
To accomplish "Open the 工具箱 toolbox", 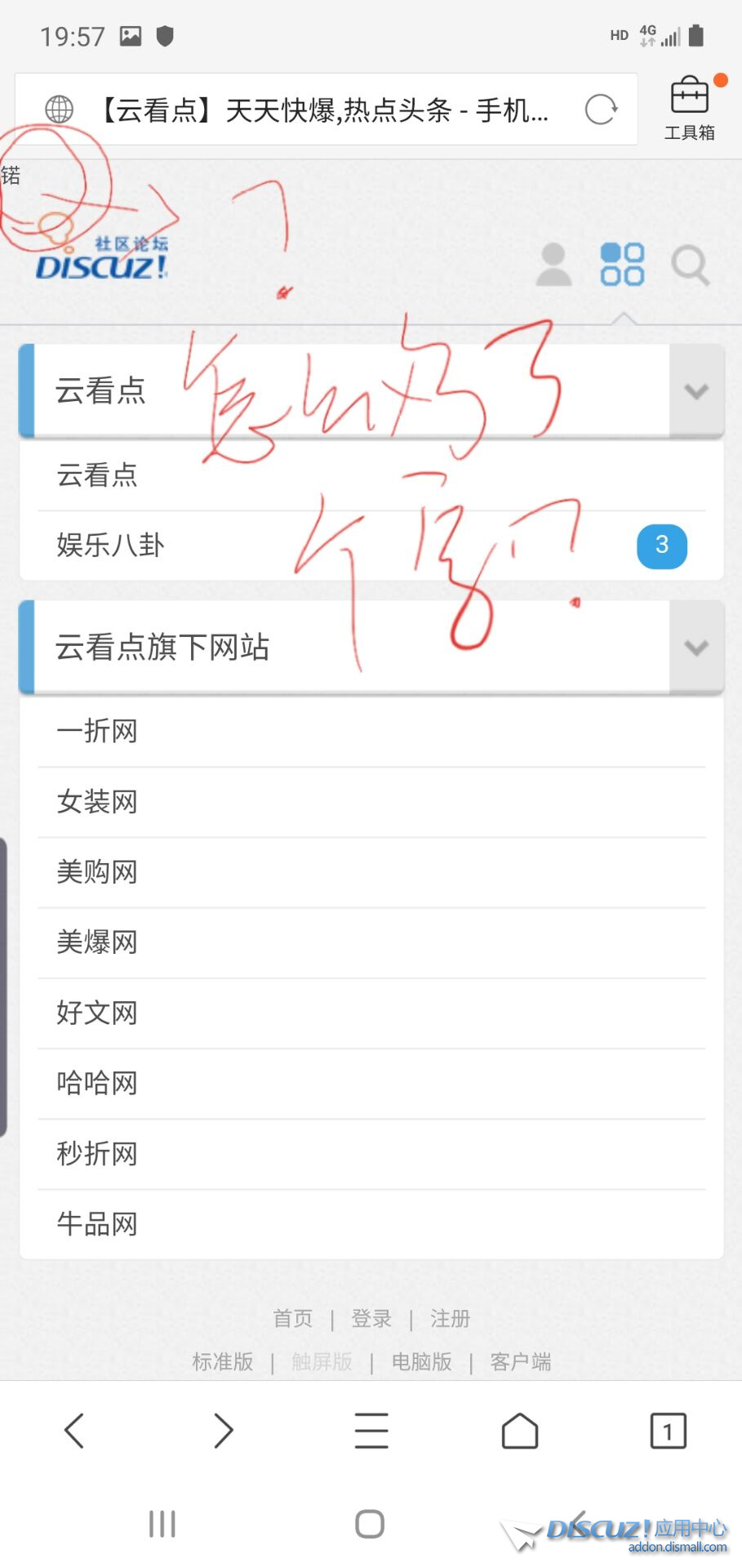I will 690,109.
